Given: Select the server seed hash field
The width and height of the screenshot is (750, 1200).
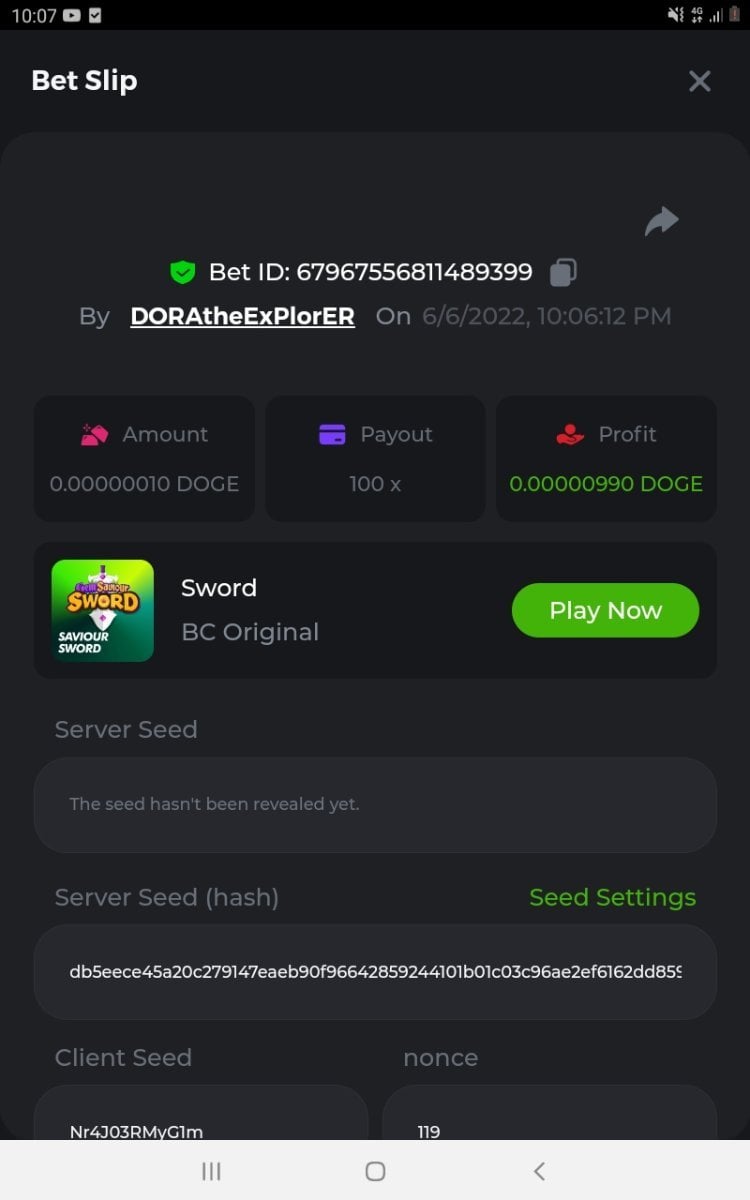Looking at the screenshot, I should (375, 972).
